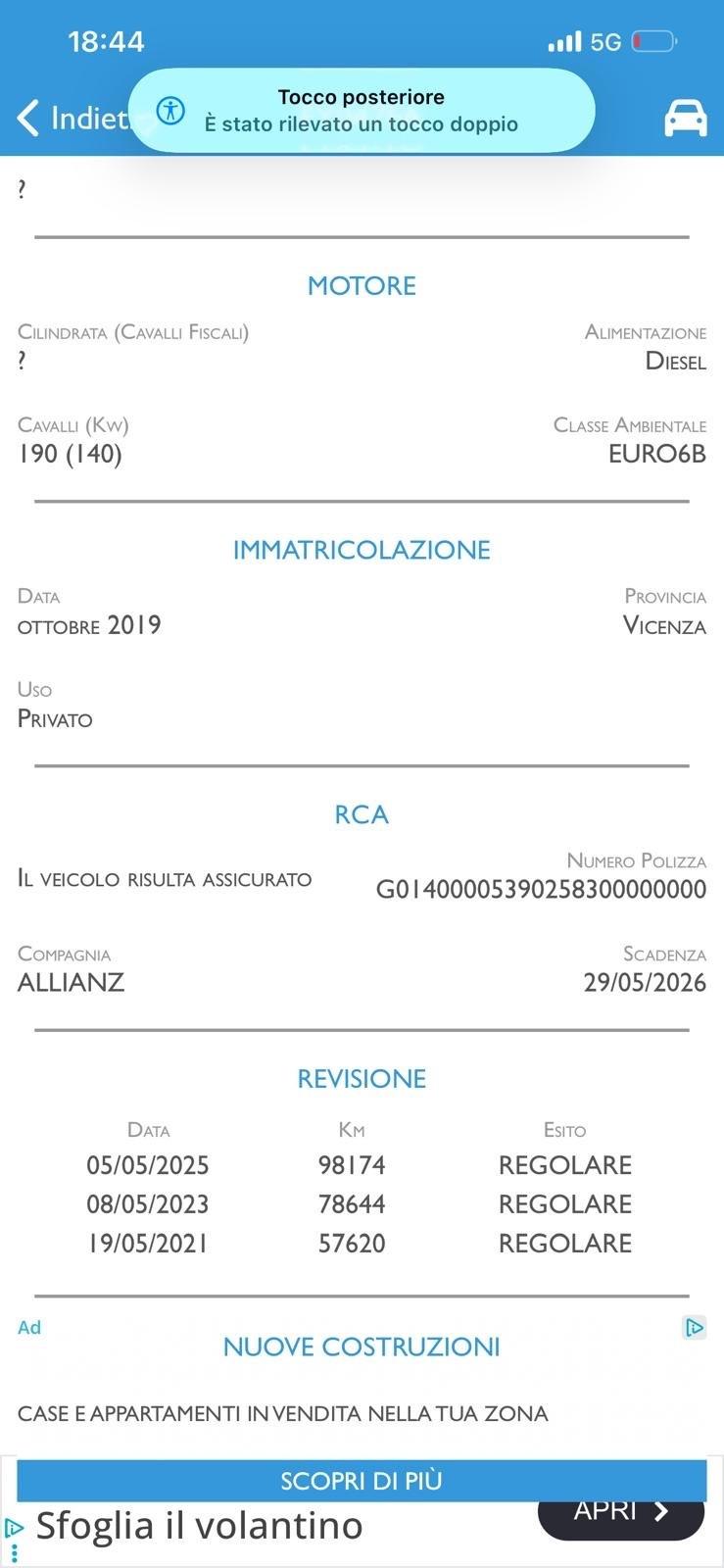Tap Scopri di più ad button
Image resolution: width=724 pixels, height=1568 pixels.
(362, 1480)
